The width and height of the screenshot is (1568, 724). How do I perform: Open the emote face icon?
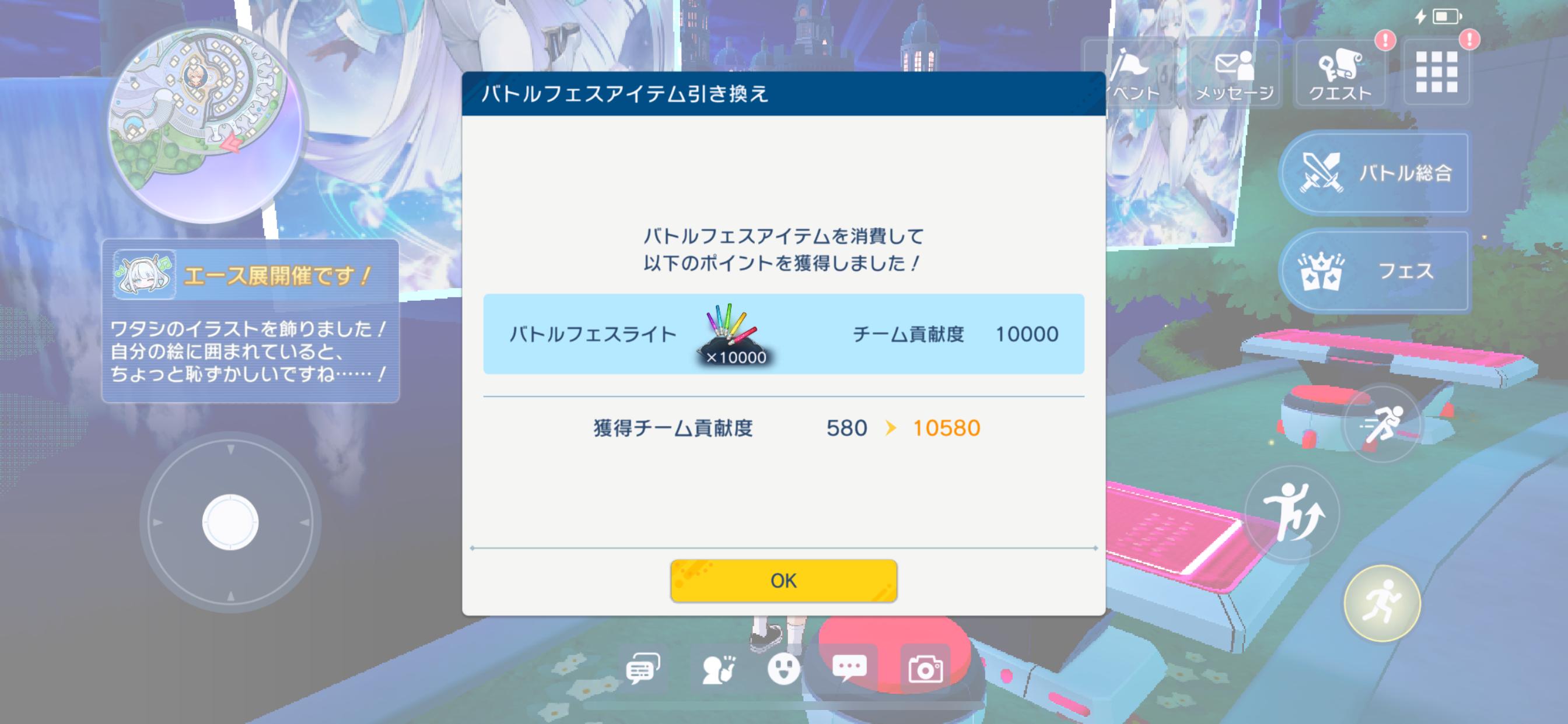783,668
